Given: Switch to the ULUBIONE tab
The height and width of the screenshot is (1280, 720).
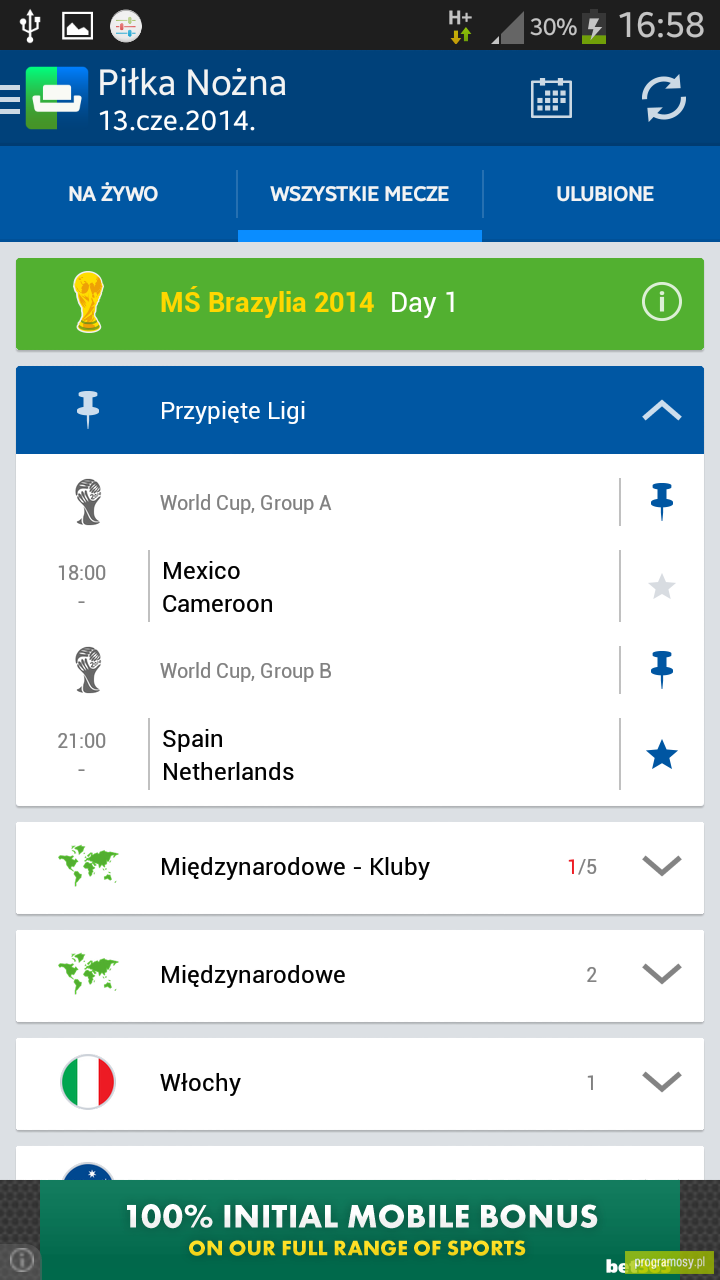Looking at the screenshot, I should (x=605, y=194).
